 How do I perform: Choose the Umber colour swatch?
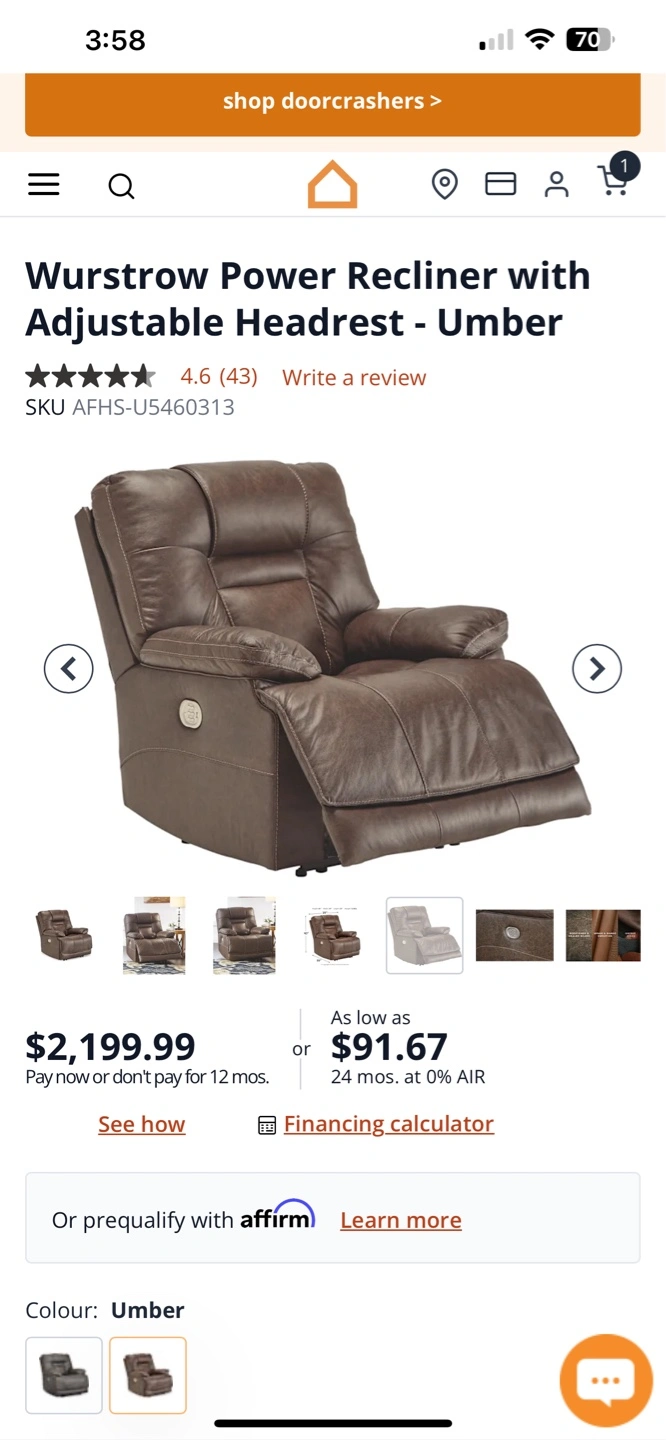click(148, 1375)
